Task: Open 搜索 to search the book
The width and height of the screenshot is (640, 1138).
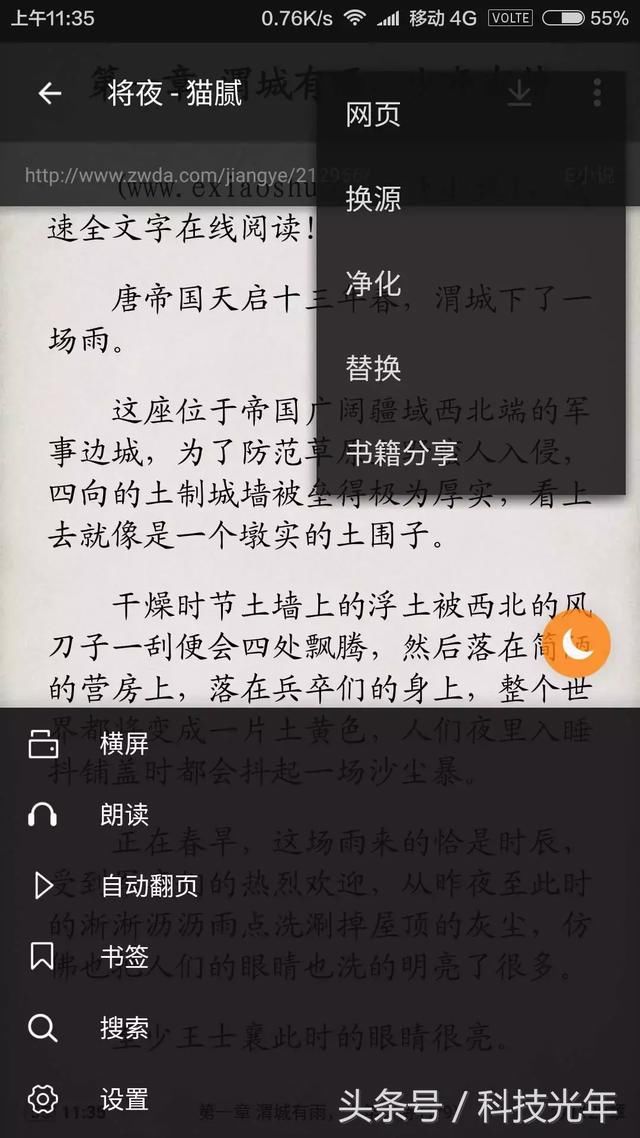Action: click(124, 1028)
